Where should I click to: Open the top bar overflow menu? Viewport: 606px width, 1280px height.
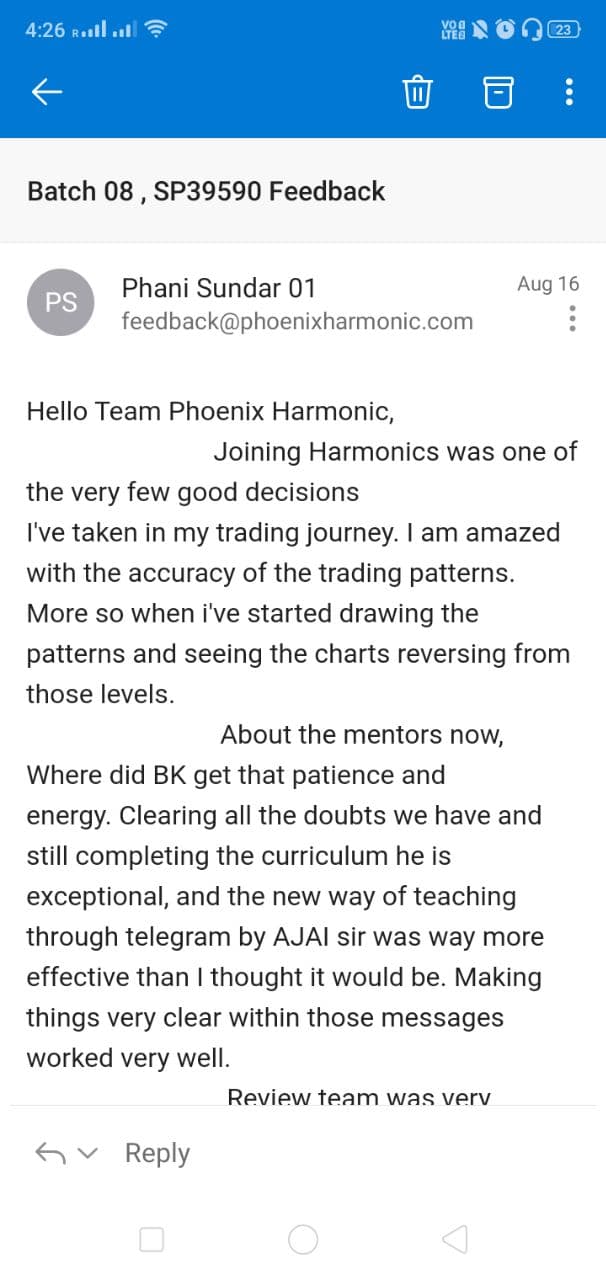tap(569, 93)
